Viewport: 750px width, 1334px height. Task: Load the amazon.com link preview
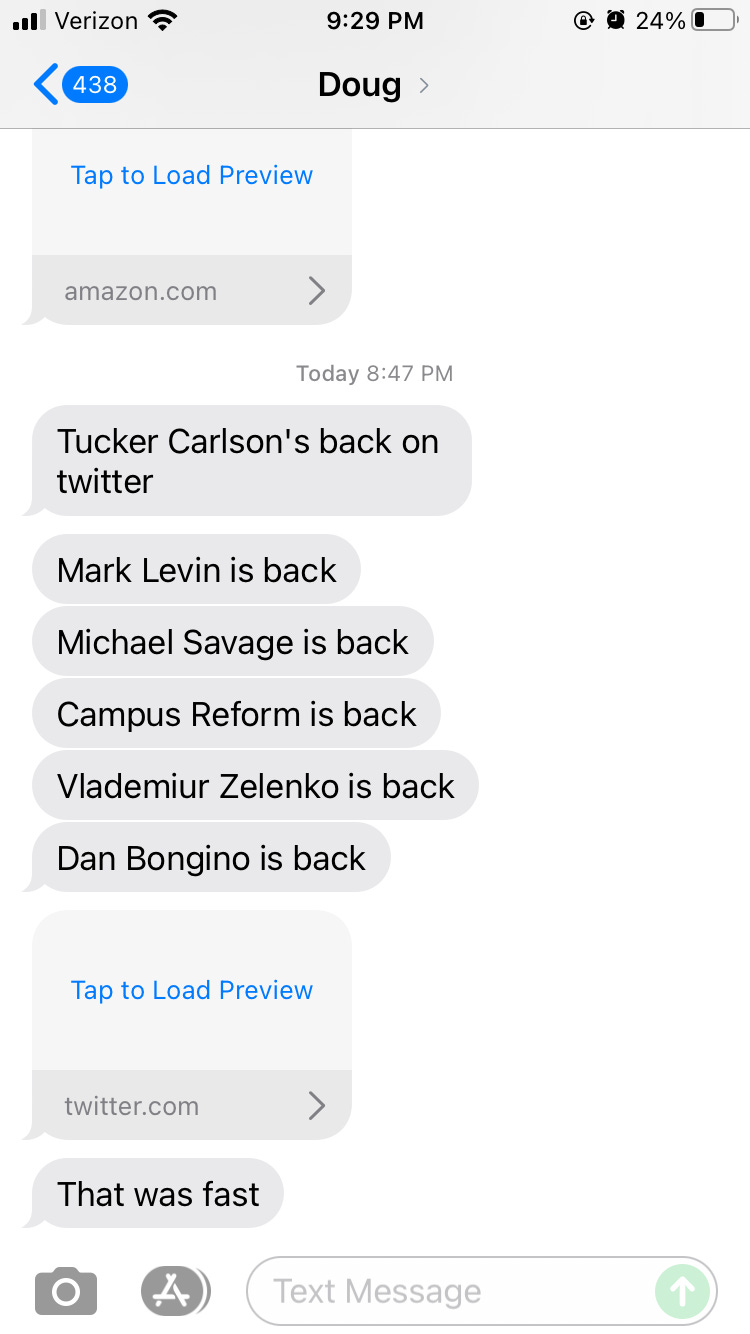(191, 176)
